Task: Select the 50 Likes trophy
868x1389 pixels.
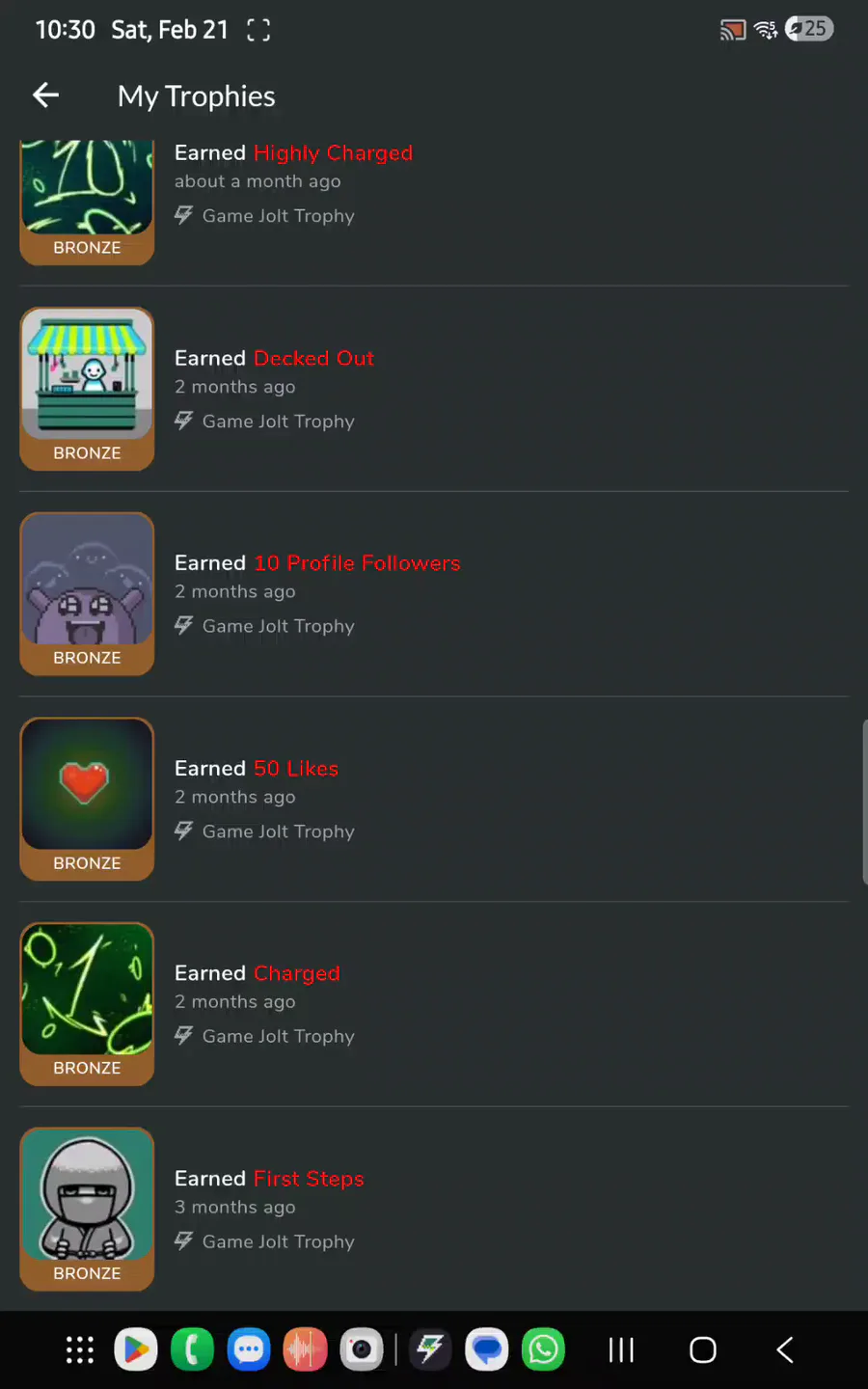Action: [x=296, y=769]
